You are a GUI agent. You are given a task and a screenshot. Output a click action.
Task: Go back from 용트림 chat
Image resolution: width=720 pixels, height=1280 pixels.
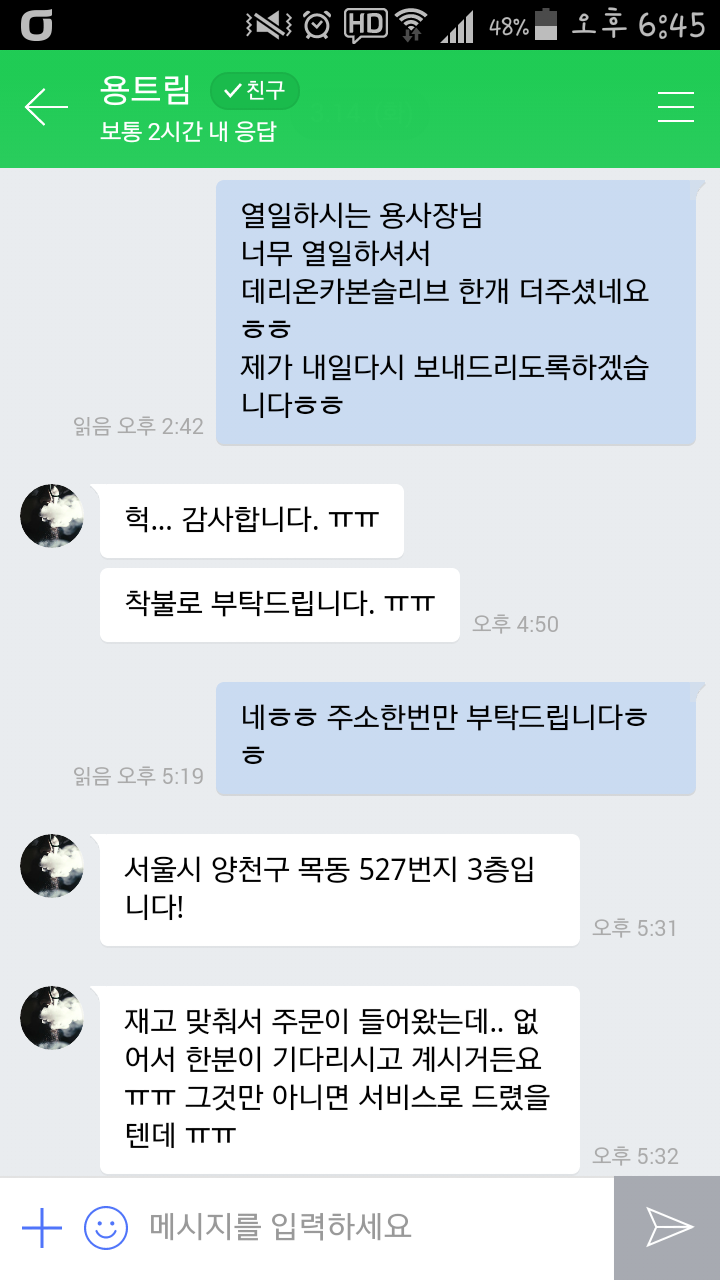point(46,107)
